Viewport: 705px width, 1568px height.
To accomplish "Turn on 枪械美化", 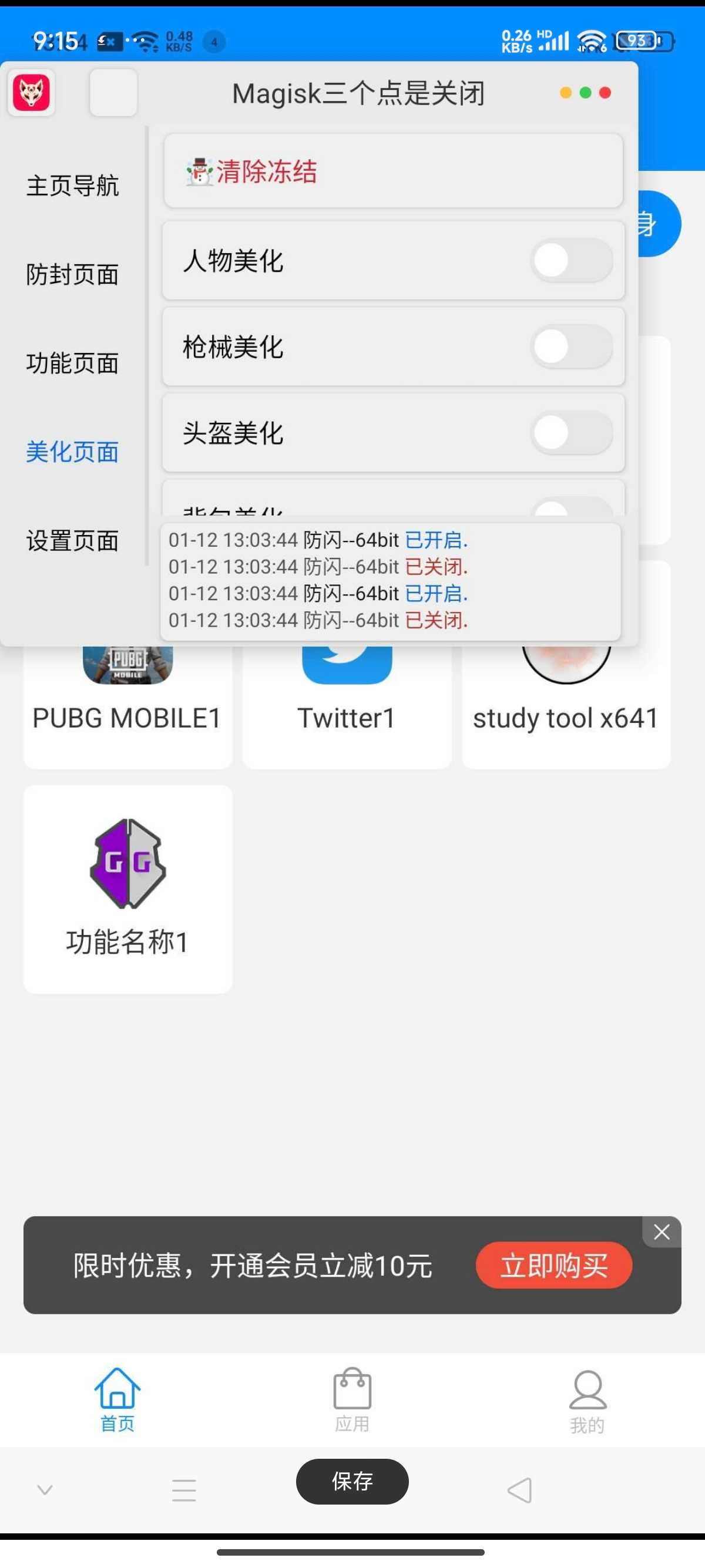I will (570, 347).
